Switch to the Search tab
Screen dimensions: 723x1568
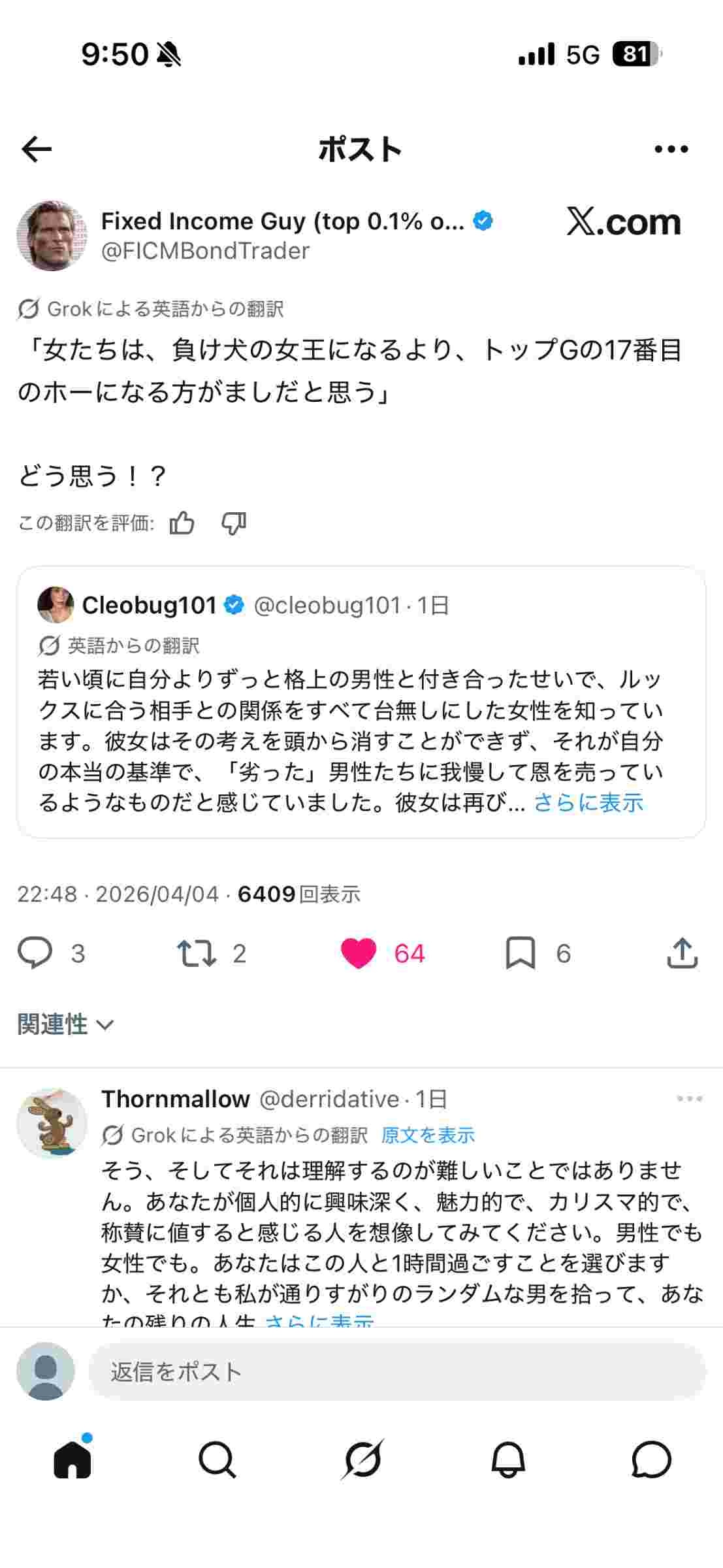tap(217, 1459)
